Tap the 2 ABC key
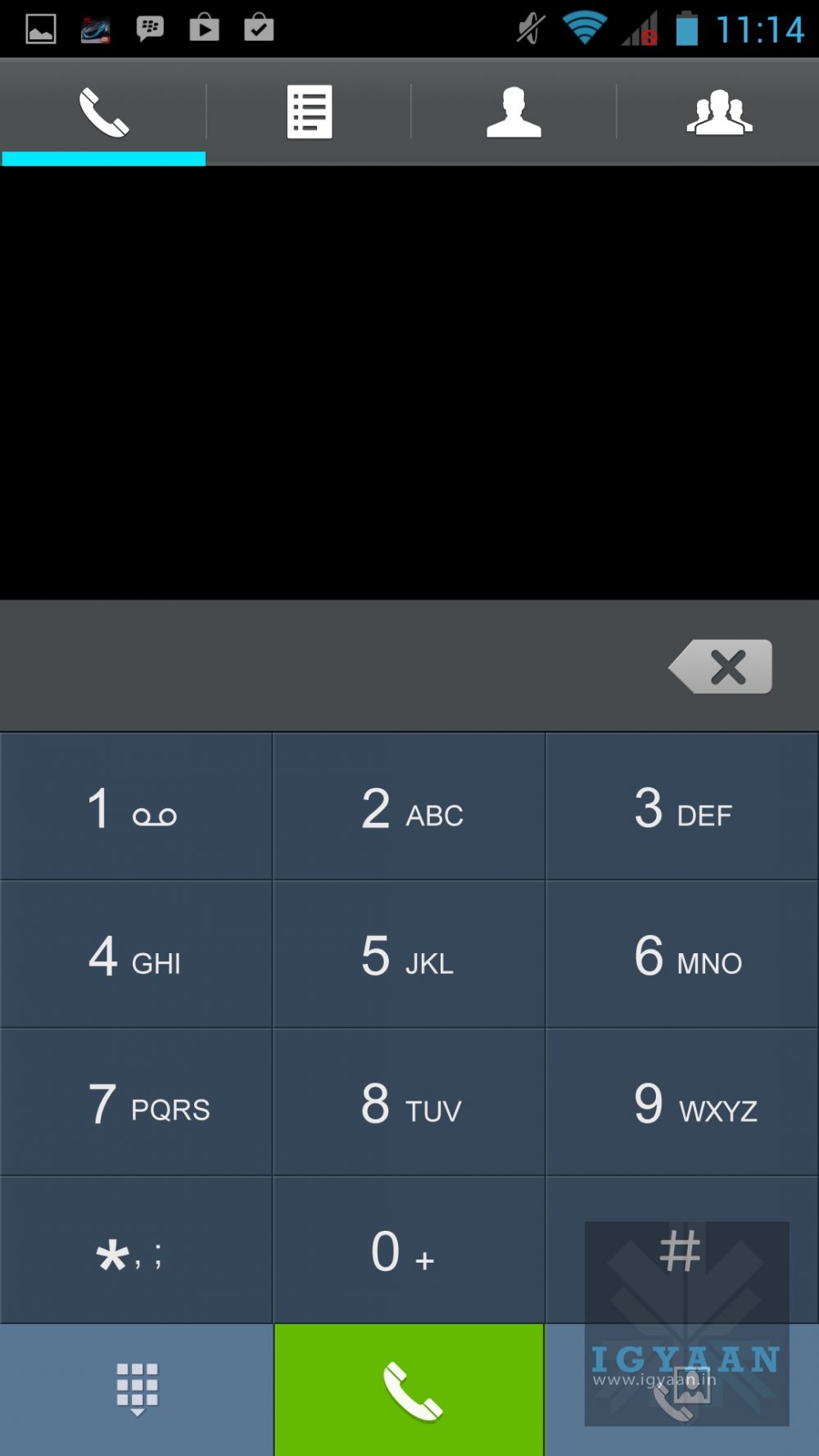Viewport: 819px width, 1456px height. (x=409, y=807)
